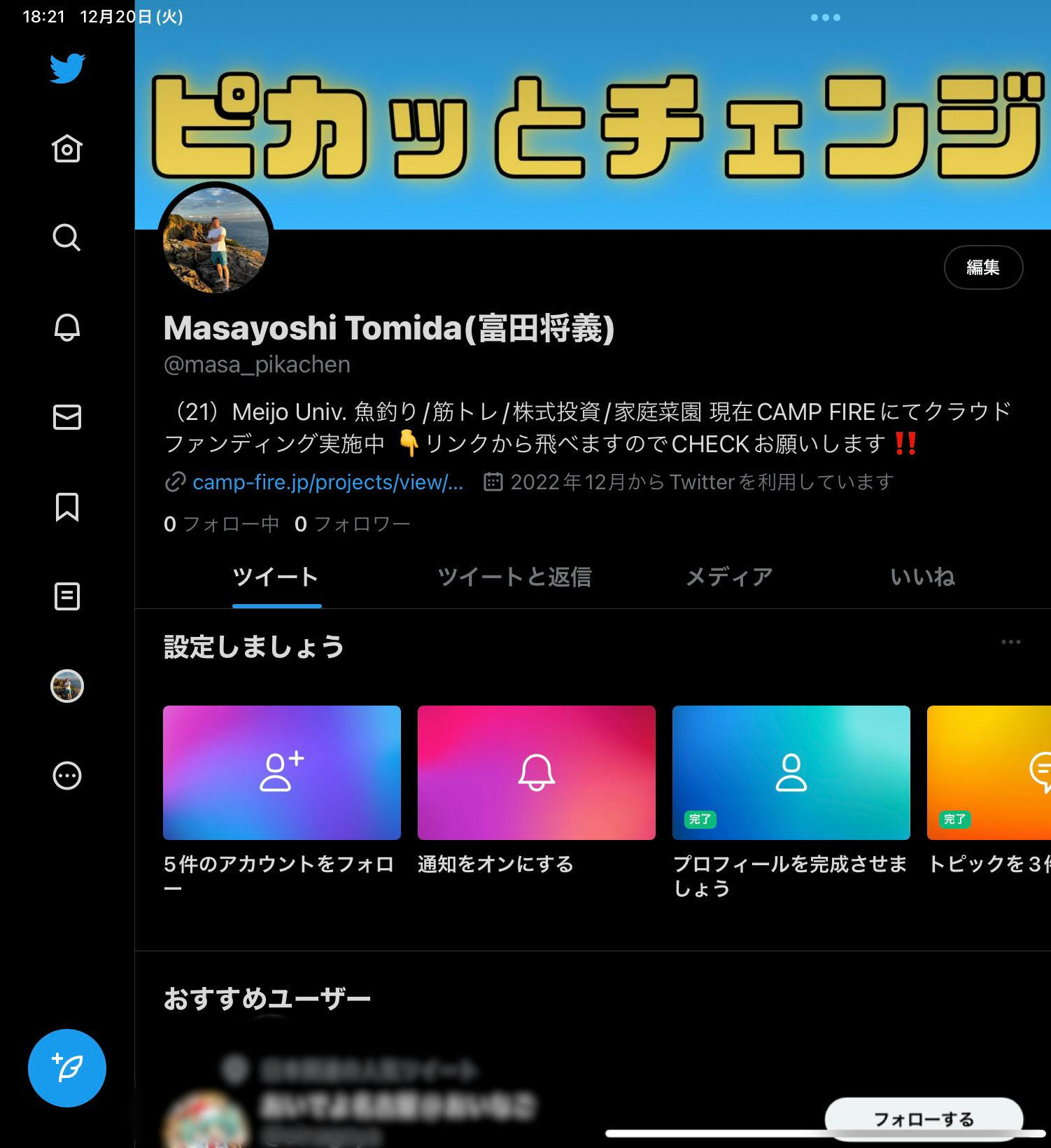Compose a new tweet
The height and width of the screenshot is (1148, 1051).
click(x=67, y=1068)
